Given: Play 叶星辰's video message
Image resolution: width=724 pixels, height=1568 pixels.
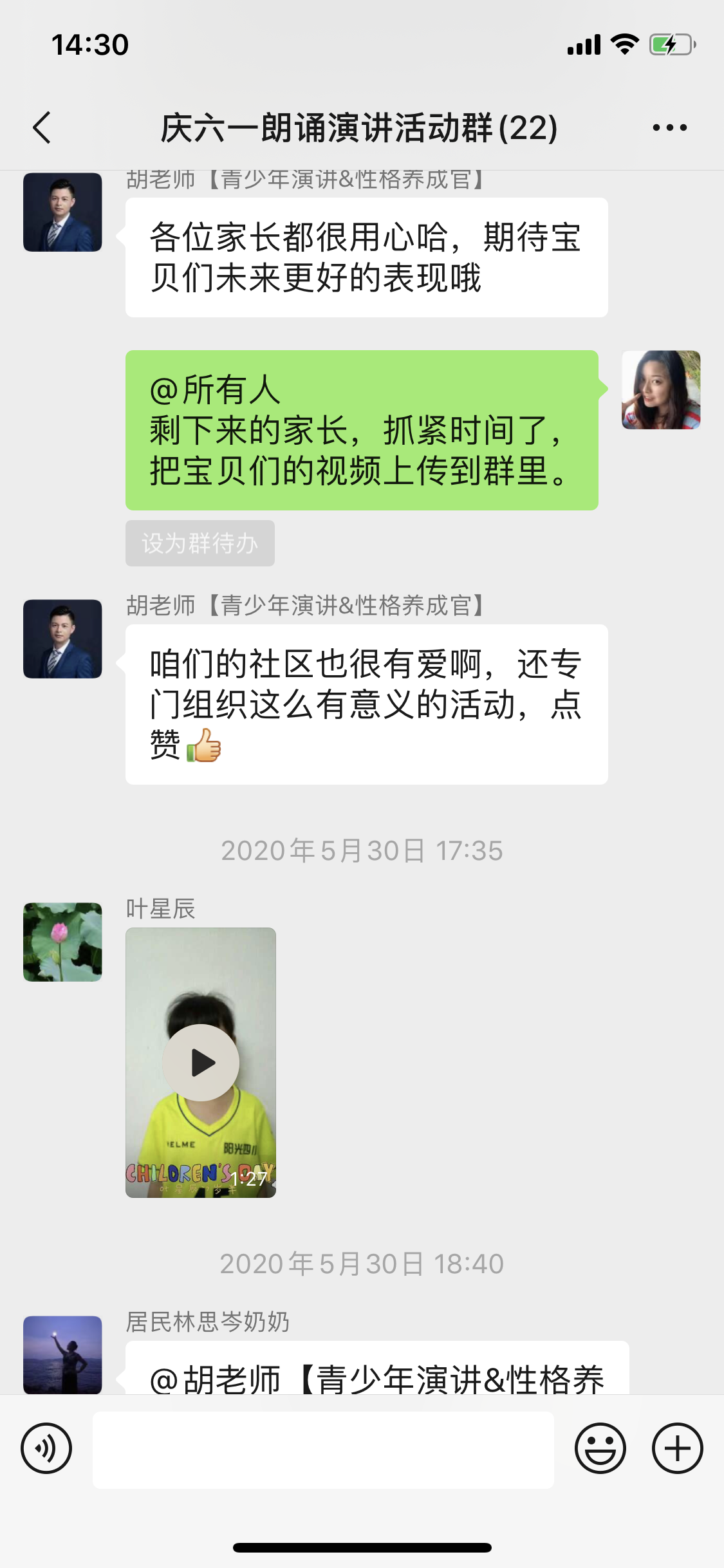Looking at the screenshot, I should (x=201, y=1063).
